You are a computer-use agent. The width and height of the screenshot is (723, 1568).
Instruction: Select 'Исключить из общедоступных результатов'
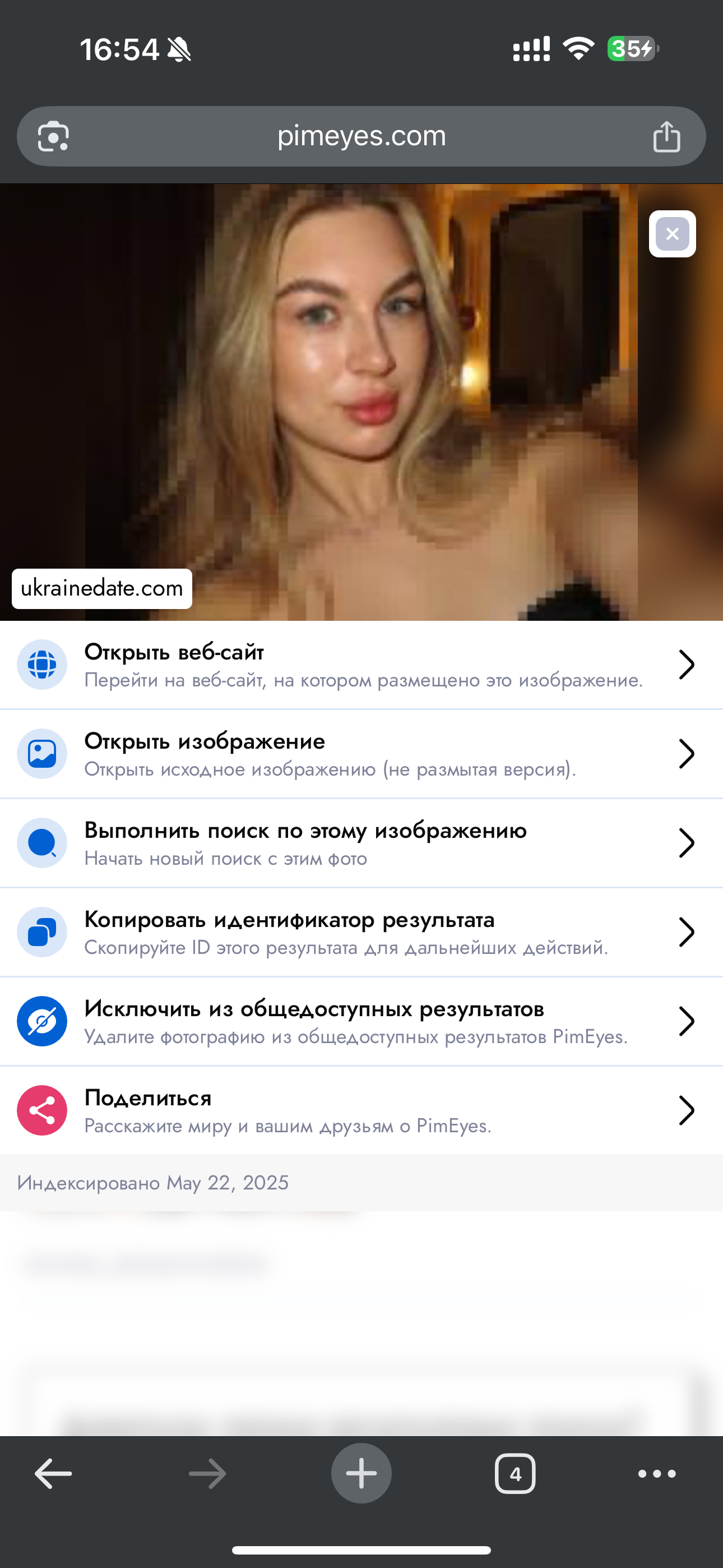(361, 1021)
